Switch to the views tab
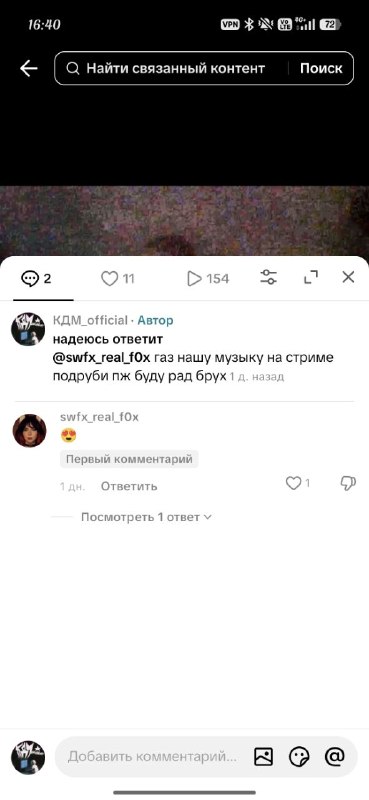The image size is (369, 800). click(208, 279)
